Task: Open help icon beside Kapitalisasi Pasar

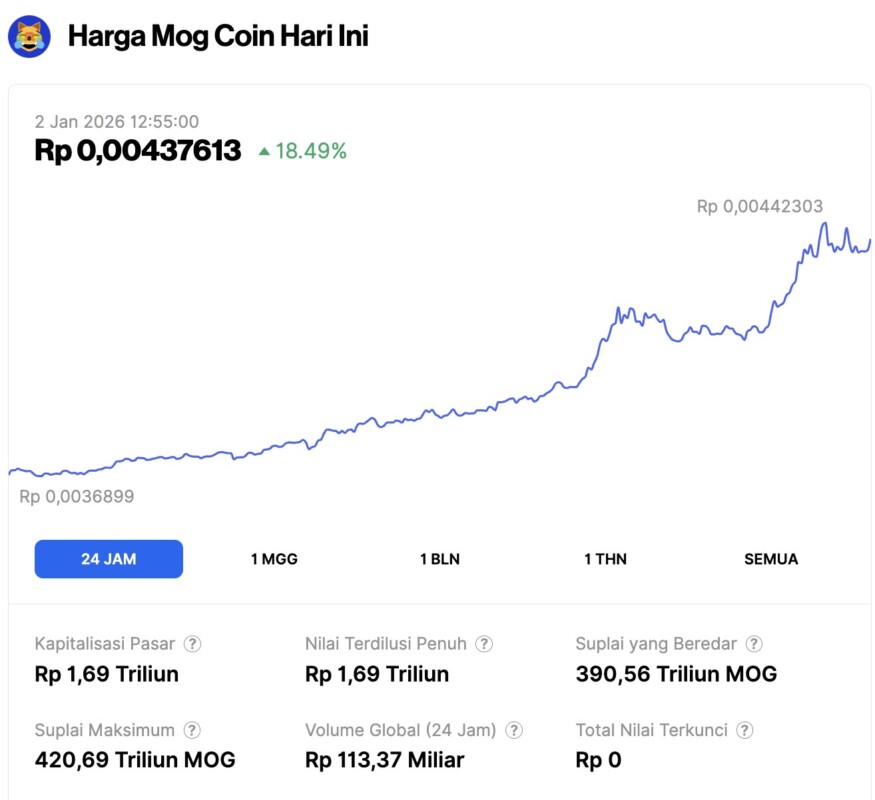Action: [192, 644]
